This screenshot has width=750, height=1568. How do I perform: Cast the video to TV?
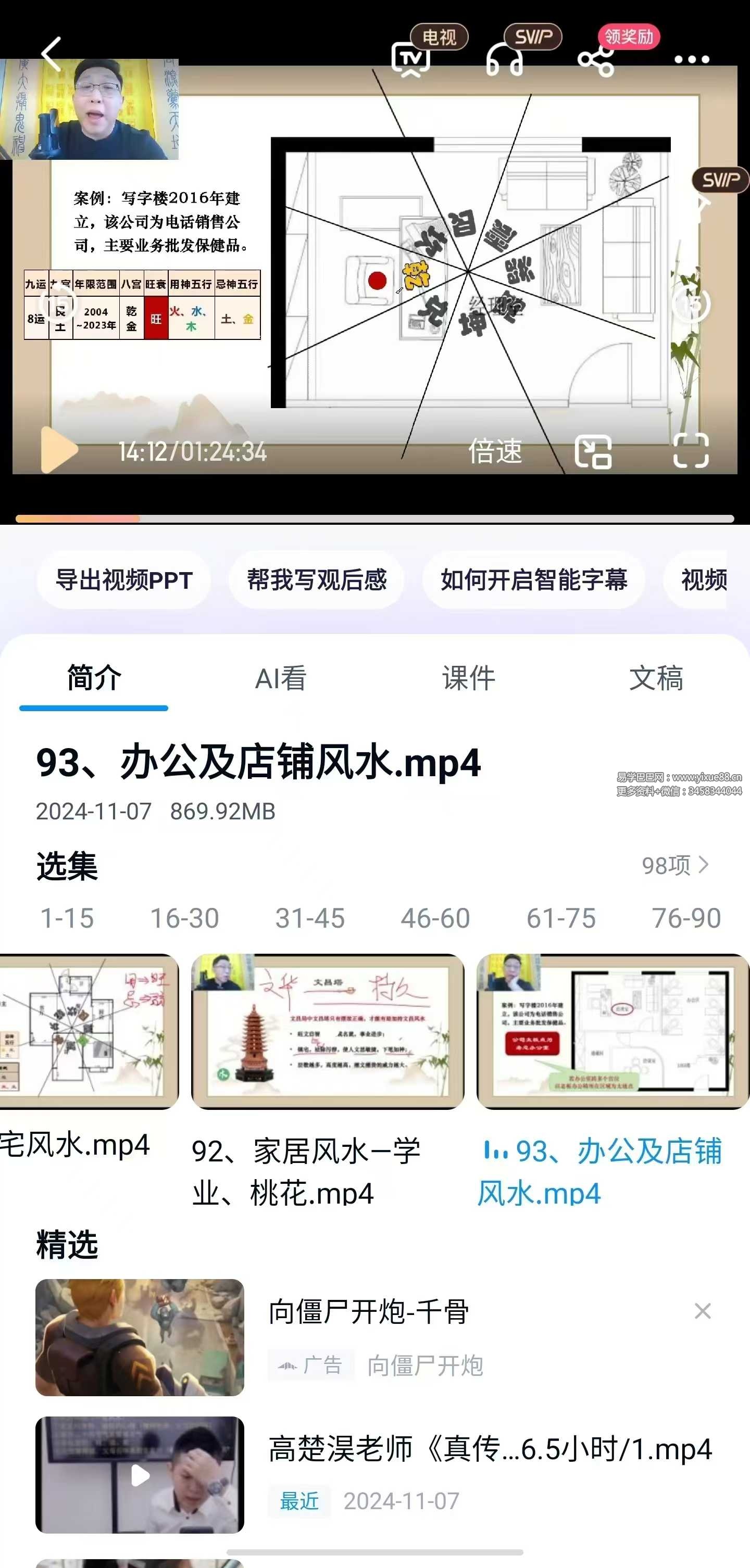[411, 60]
